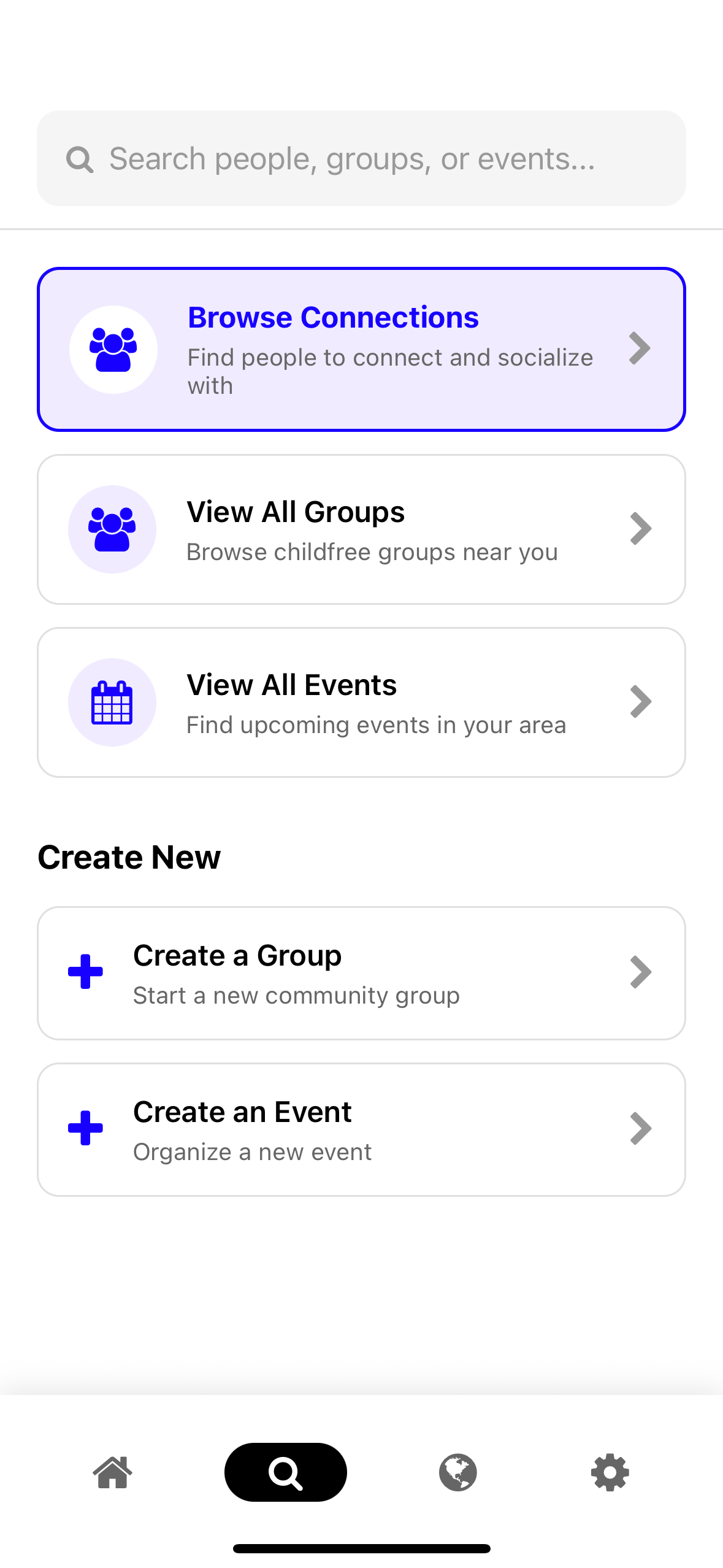
Task: Open Settings via the gear icon
Action: coord(609,1472)
